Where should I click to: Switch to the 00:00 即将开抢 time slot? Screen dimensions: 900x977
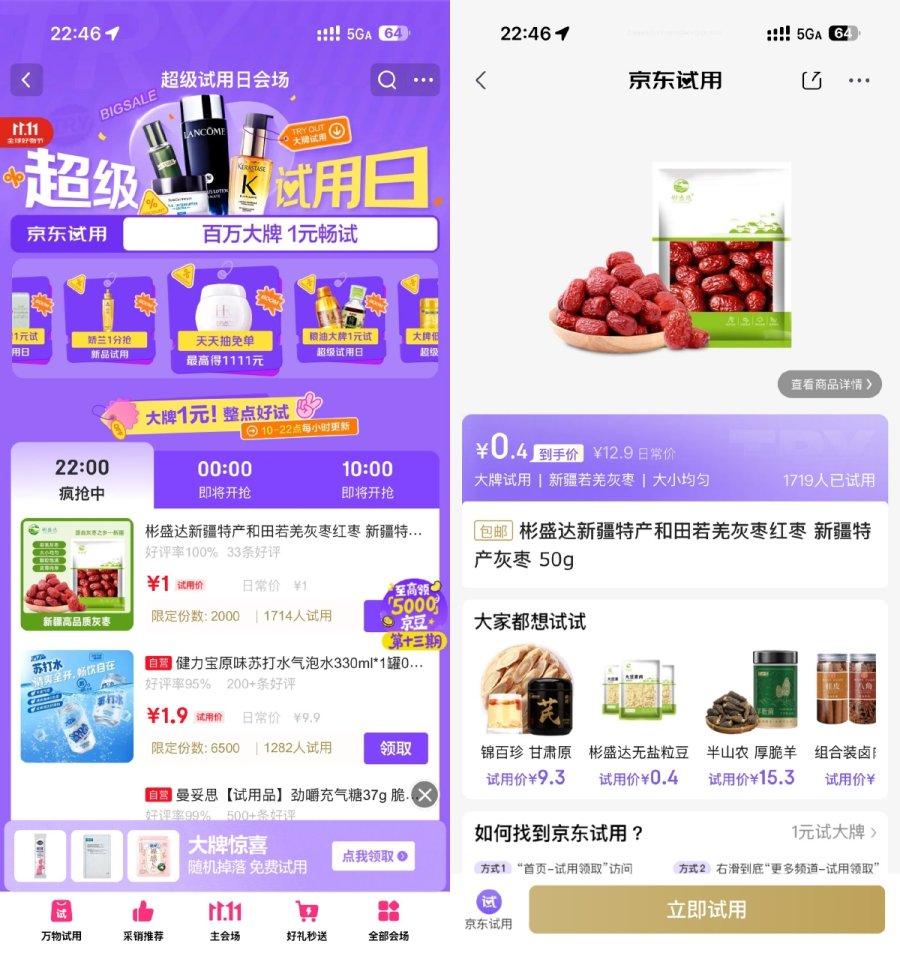pos(224,478)
